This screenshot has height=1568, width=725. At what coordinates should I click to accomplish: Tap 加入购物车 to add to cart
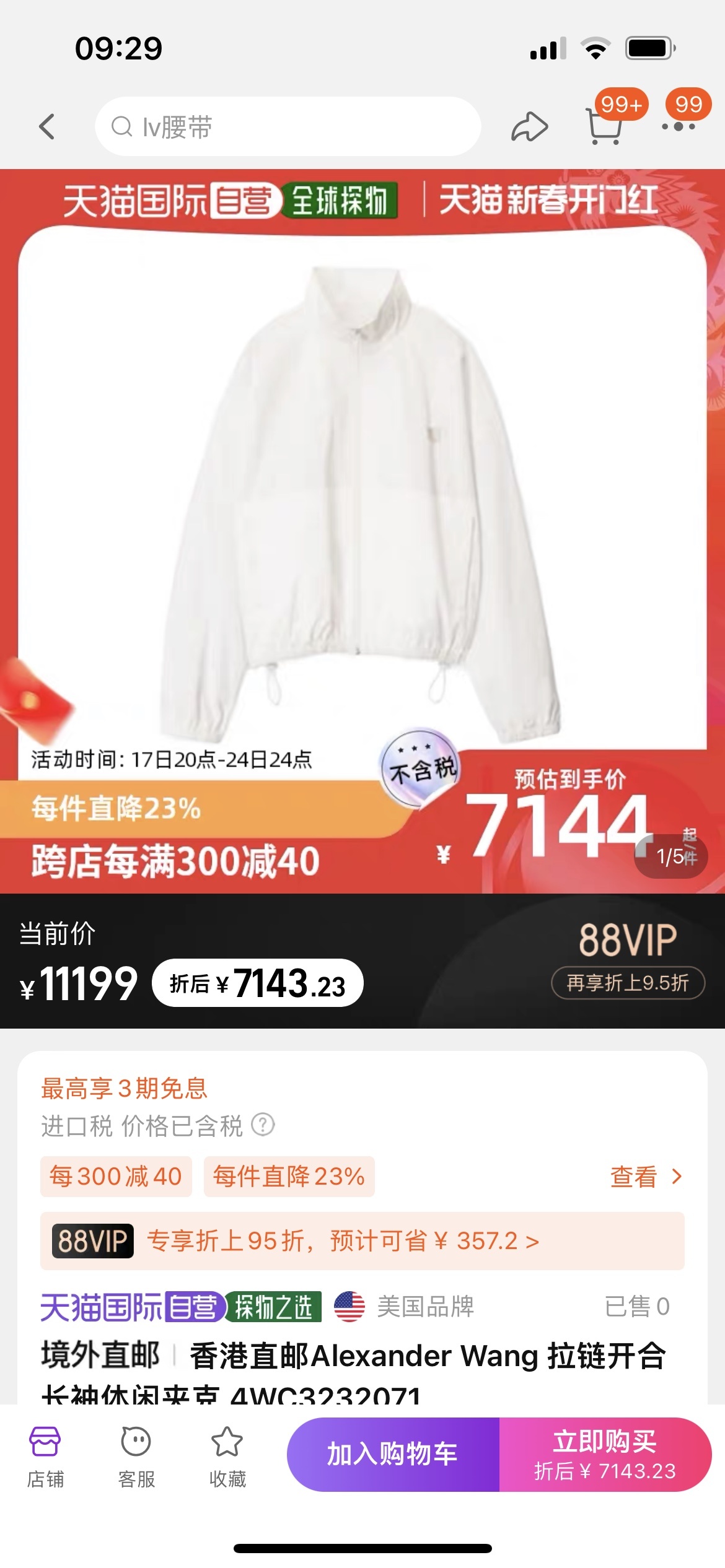393,1454
